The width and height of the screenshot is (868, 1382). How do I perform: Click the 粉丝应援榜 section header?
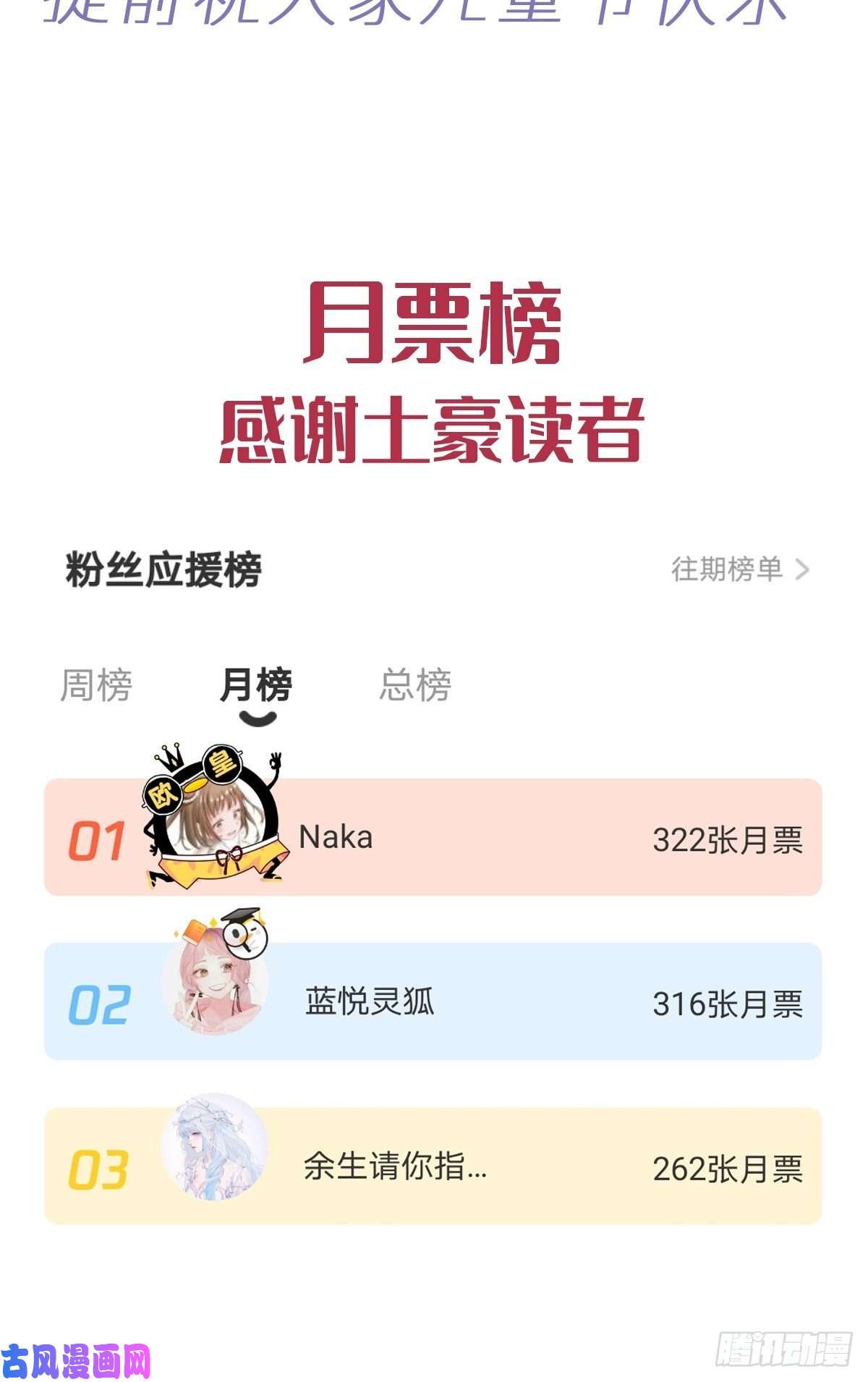click(x=163, y=569)
